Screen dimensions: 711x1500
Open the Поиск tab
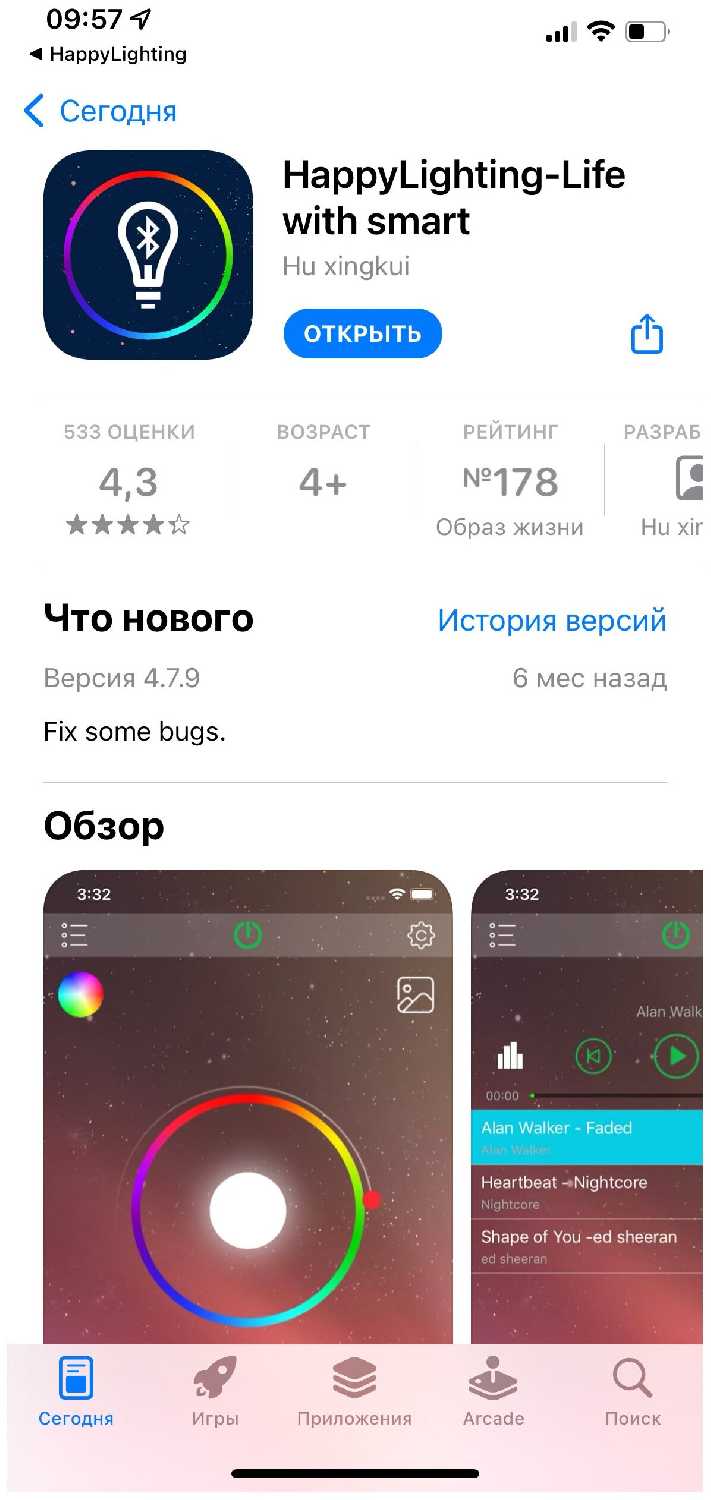pyautogui.click(x=632, y=1392)
